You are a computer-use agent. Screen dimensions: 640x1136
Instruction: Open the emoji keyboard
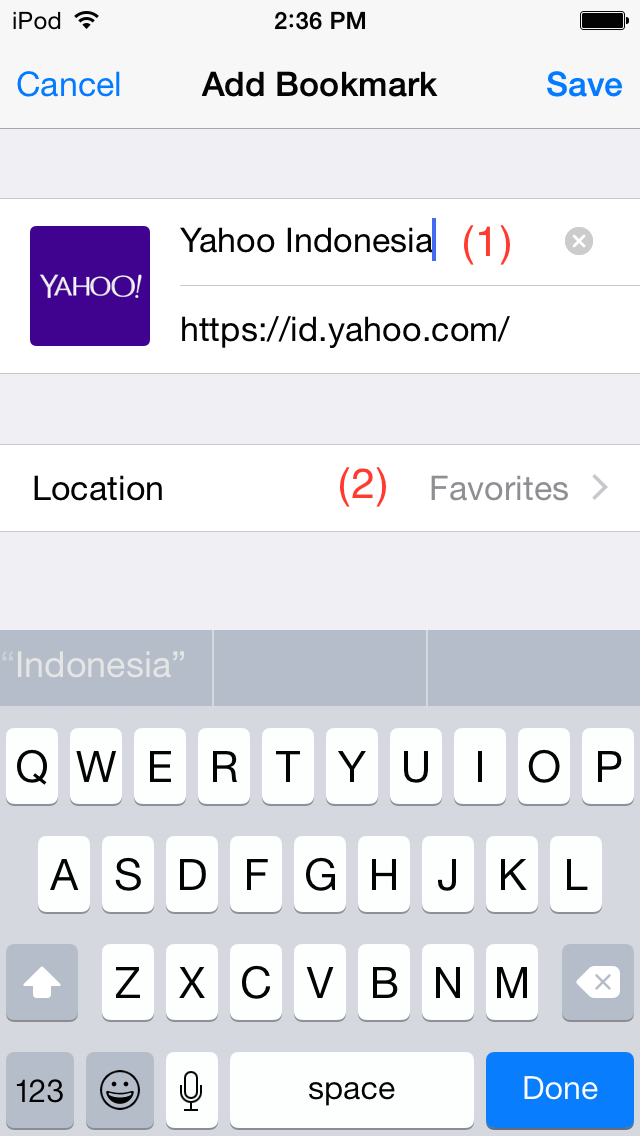pyautogui.click(x=120, y=1089)
